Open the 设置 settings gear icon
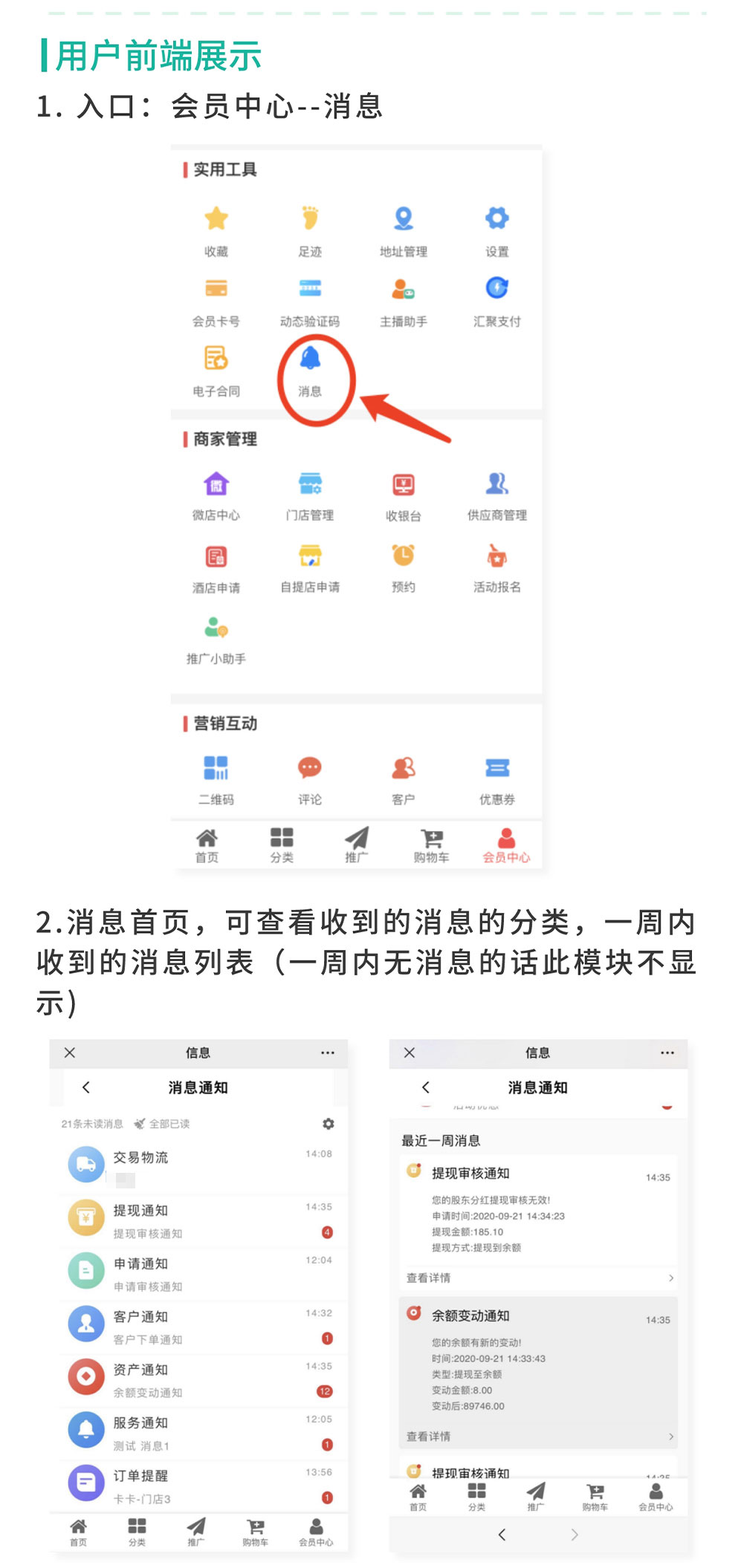The image size is (744, 1568). [496, 218]
